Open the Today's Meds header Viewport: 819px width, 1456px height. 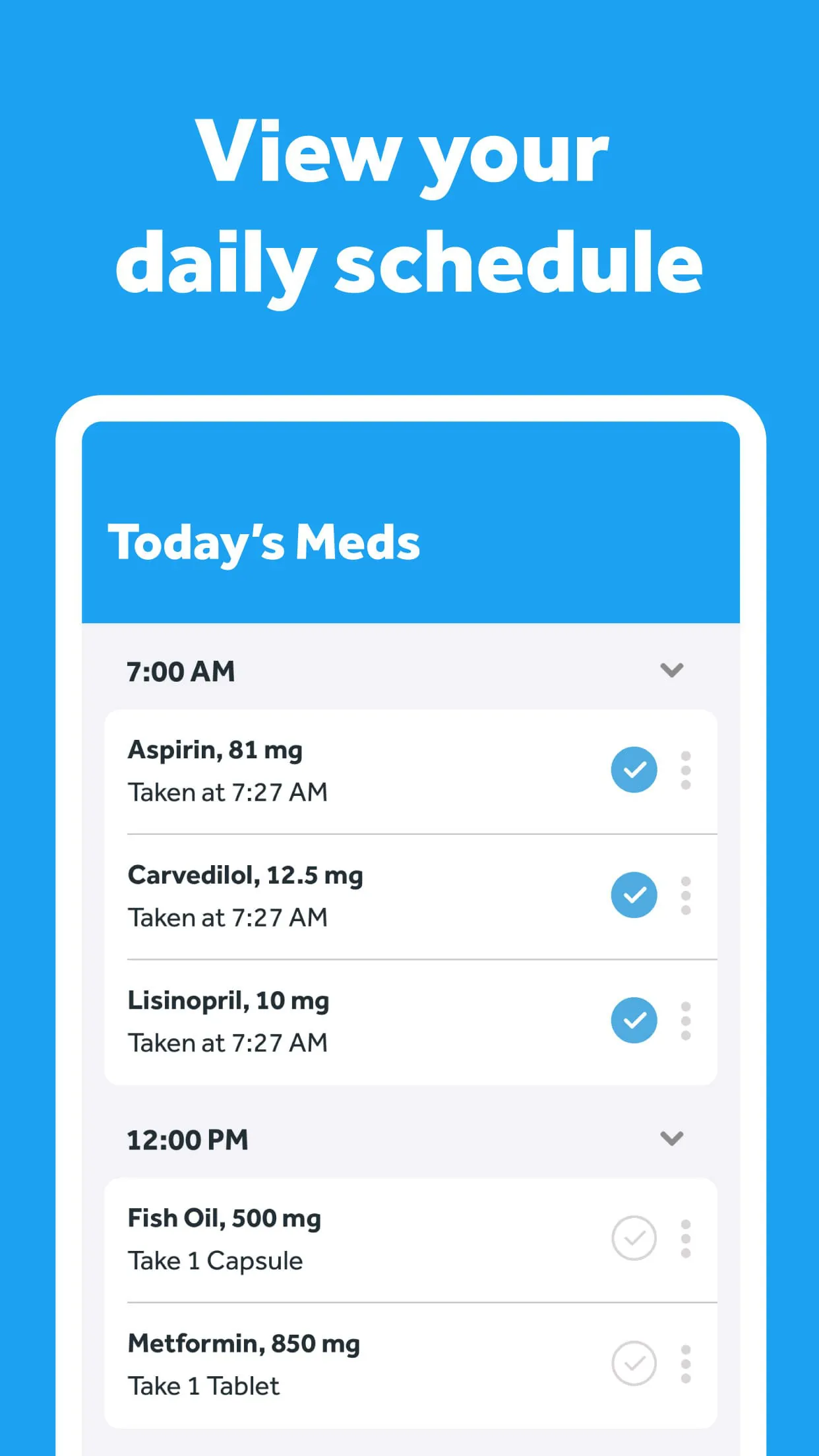(266, 542)
